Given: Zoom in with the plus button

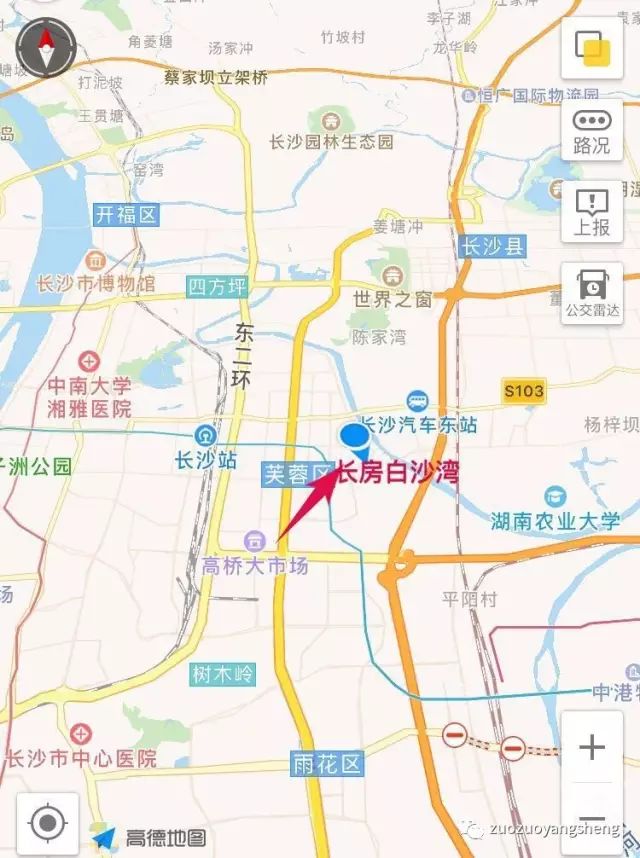Looking at the screenshot, I should pyautogui.click(x=592, y=747).
